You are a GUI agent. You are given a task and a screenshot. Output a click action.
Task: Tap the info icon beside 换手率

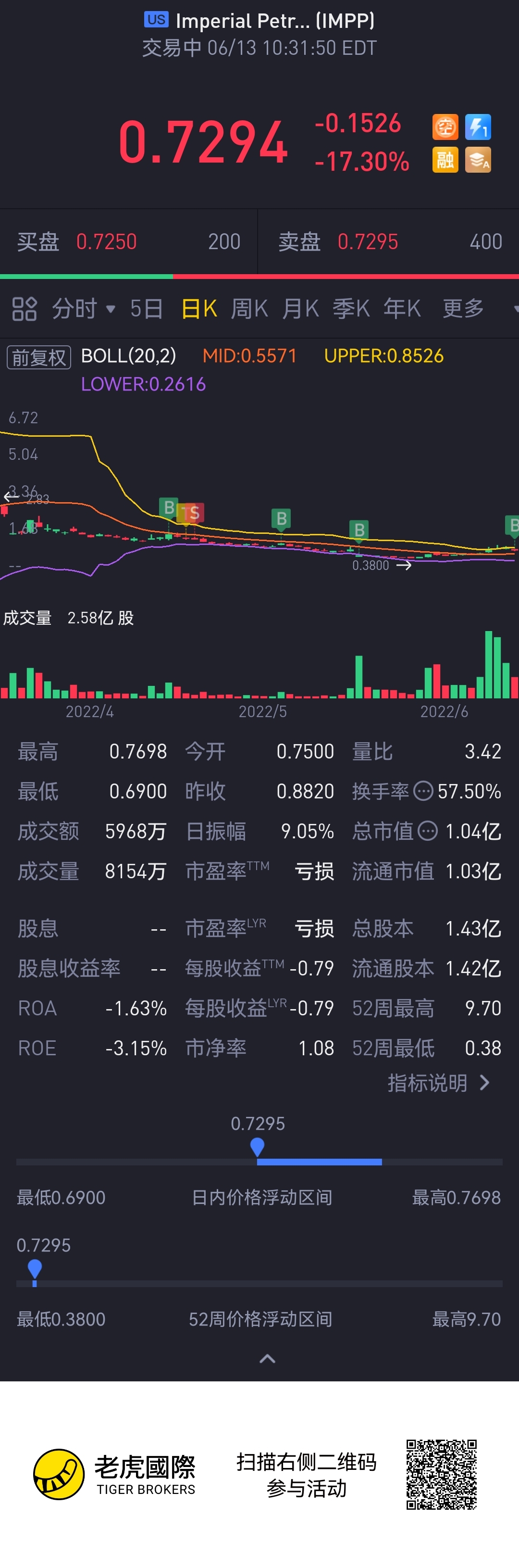pyautogui.click(x=423, y=791)
